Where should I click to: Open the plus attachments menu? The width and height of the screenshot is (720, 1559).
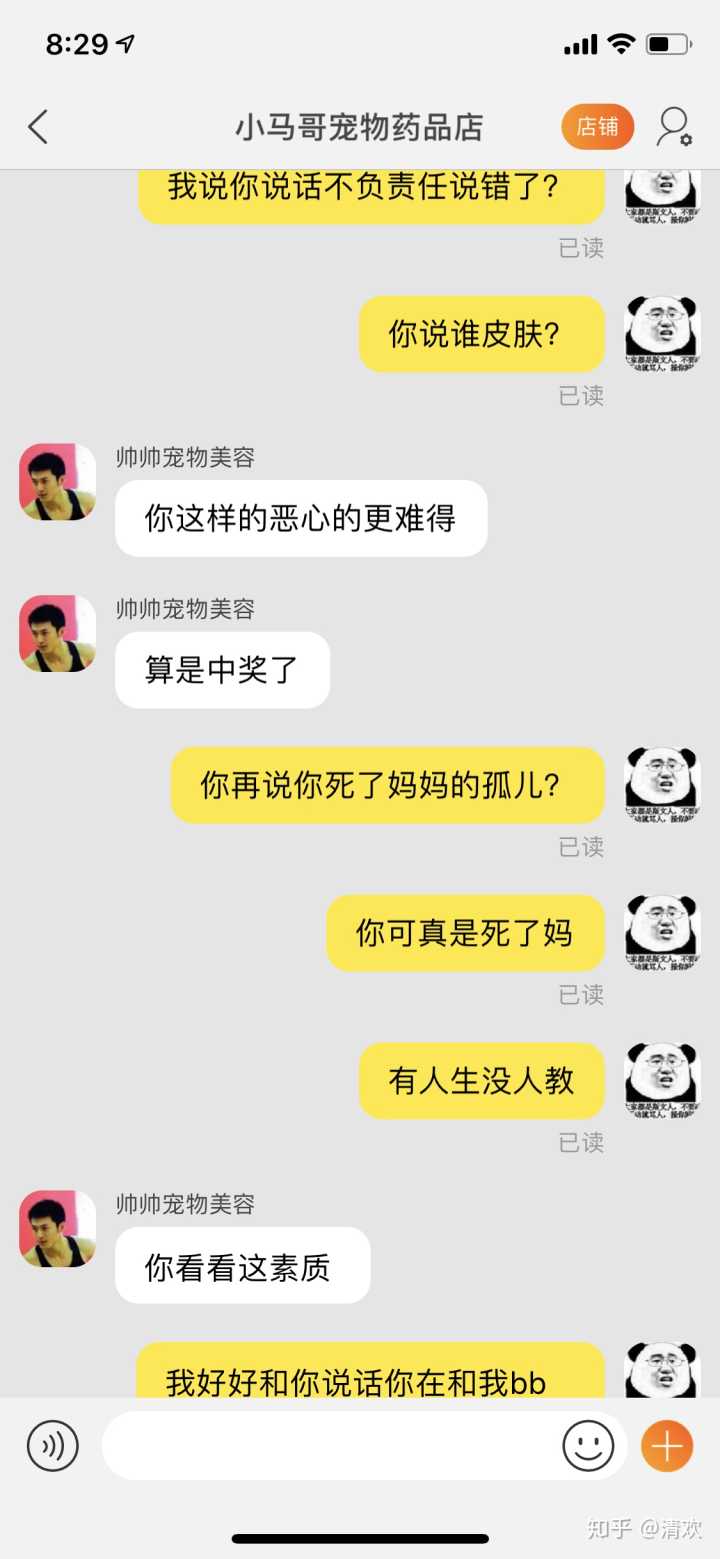click(666, 1446)
